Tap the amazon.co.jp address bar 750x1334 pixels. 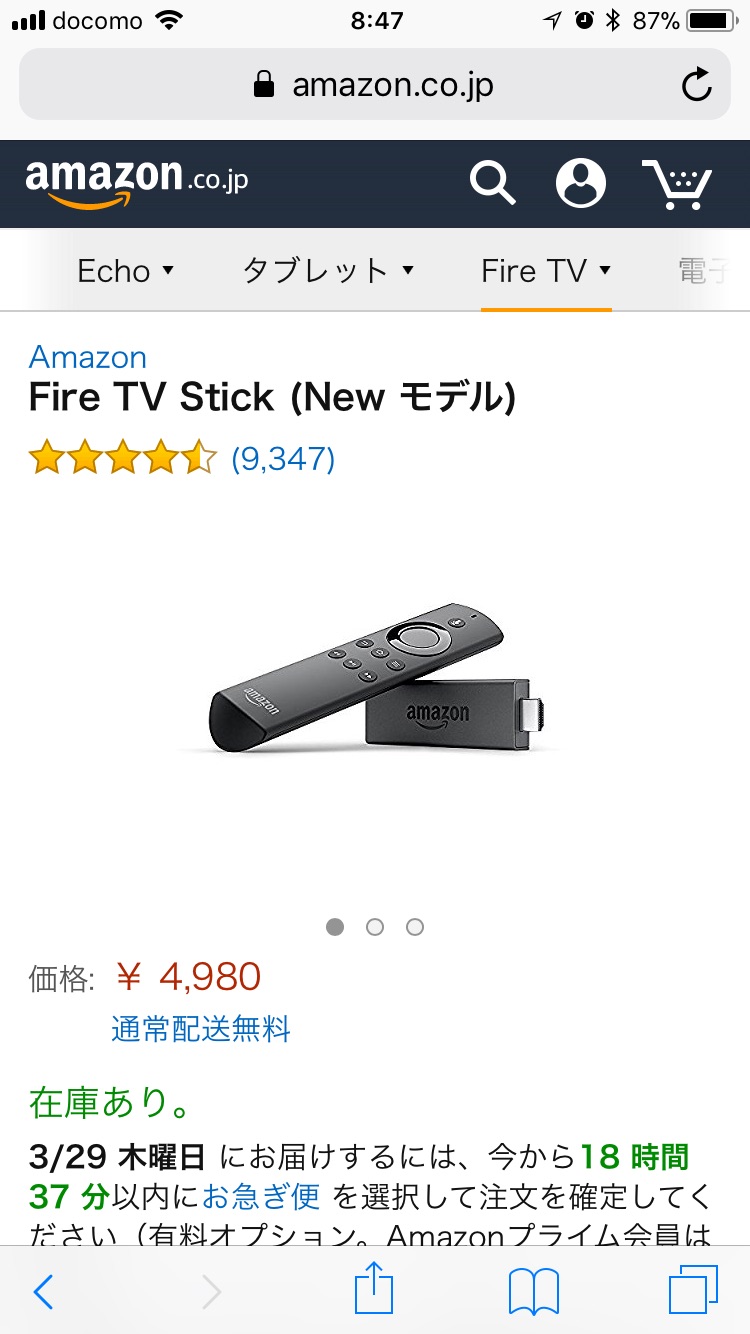point(375,86)
